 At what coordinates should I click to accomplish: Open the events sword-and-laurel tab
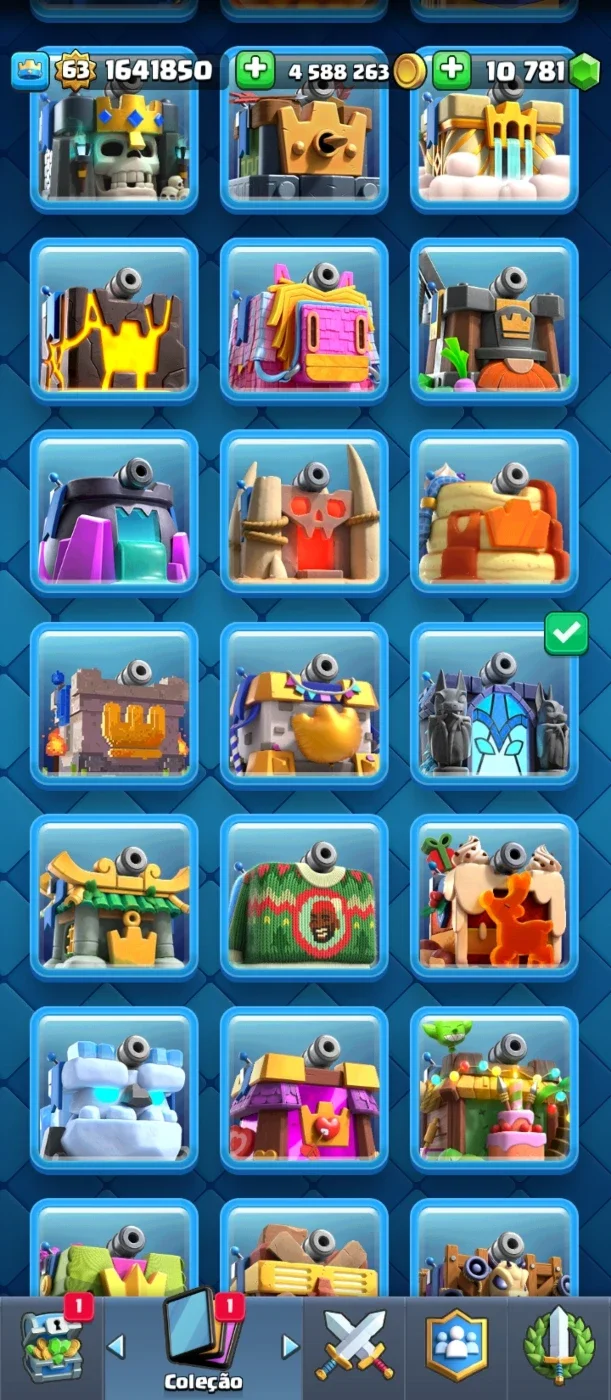tap(559, 1346)
